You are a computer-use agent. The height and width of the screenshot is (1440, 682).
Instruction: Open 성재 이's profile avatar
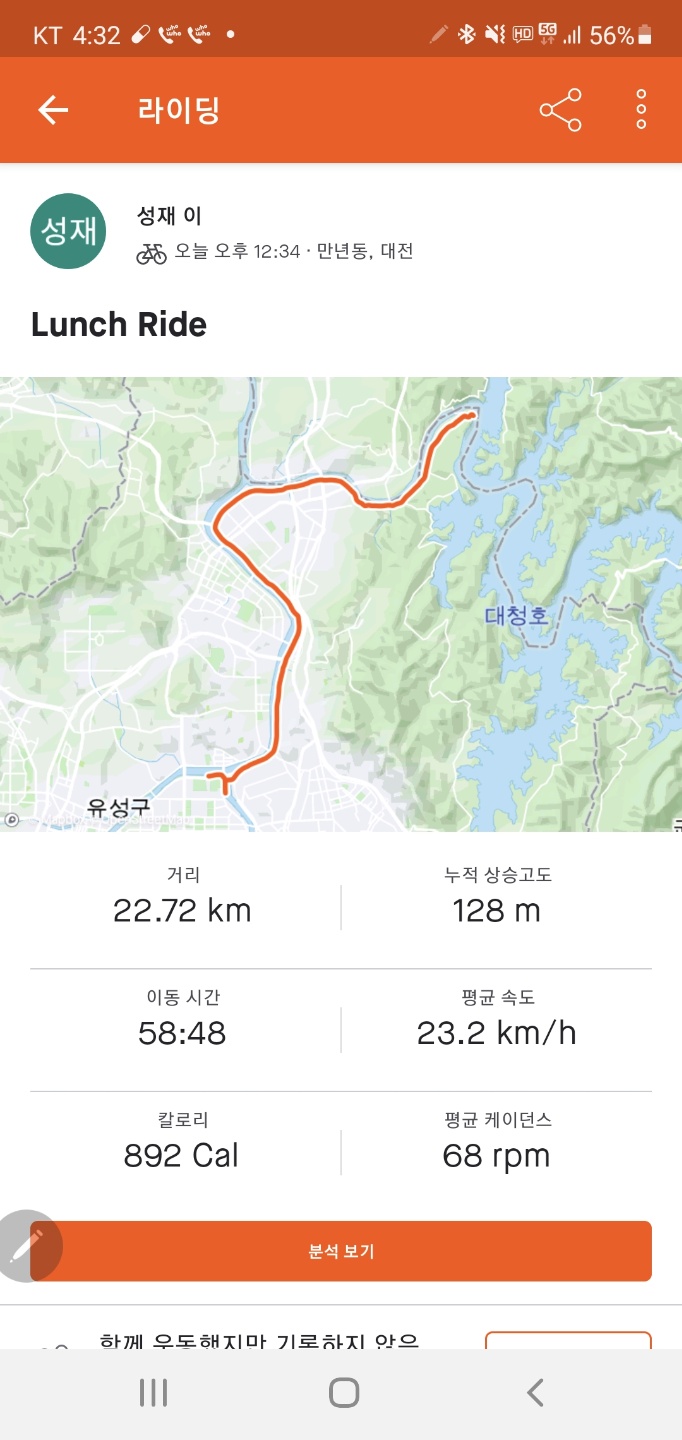[68, 231]
